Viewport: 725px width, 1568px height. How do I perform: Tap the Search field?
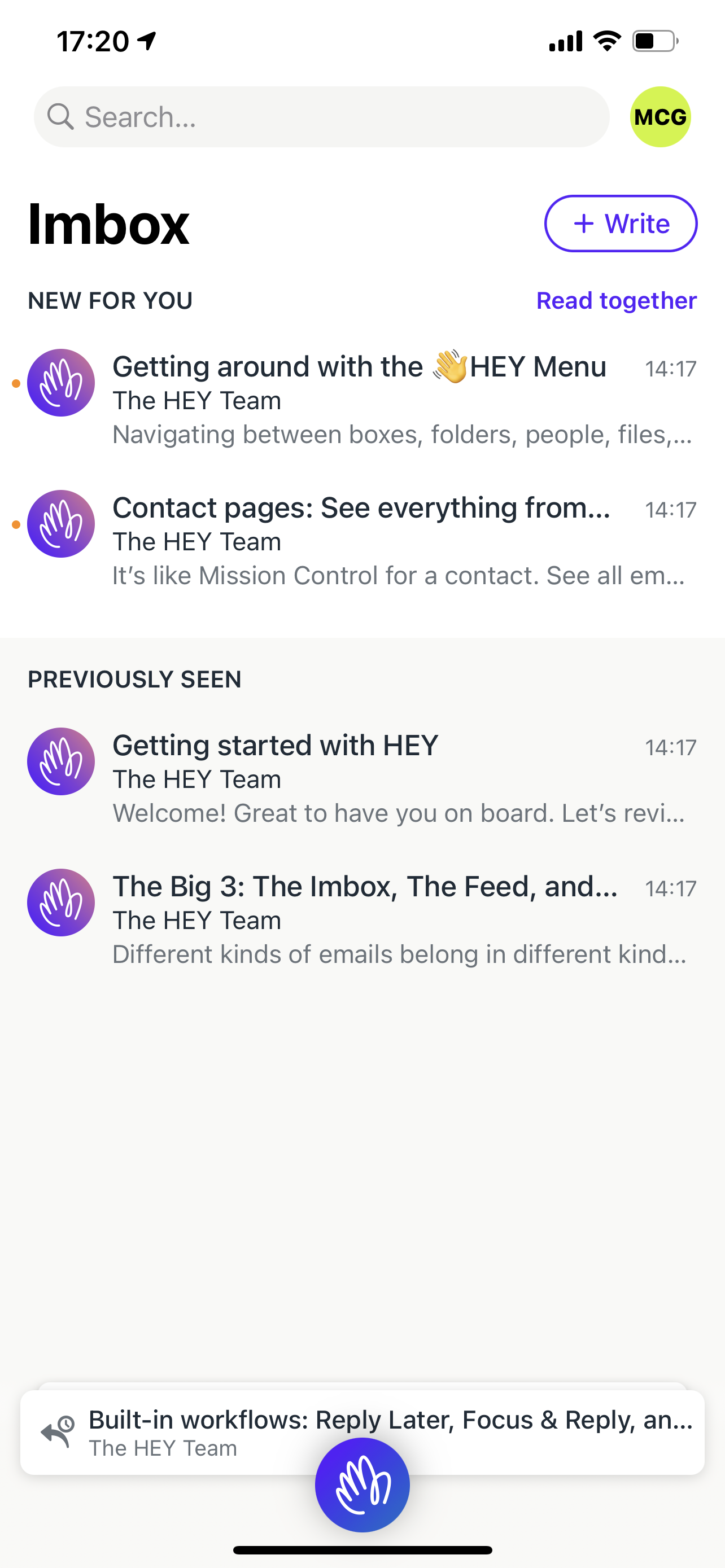(x=321, y=116)
